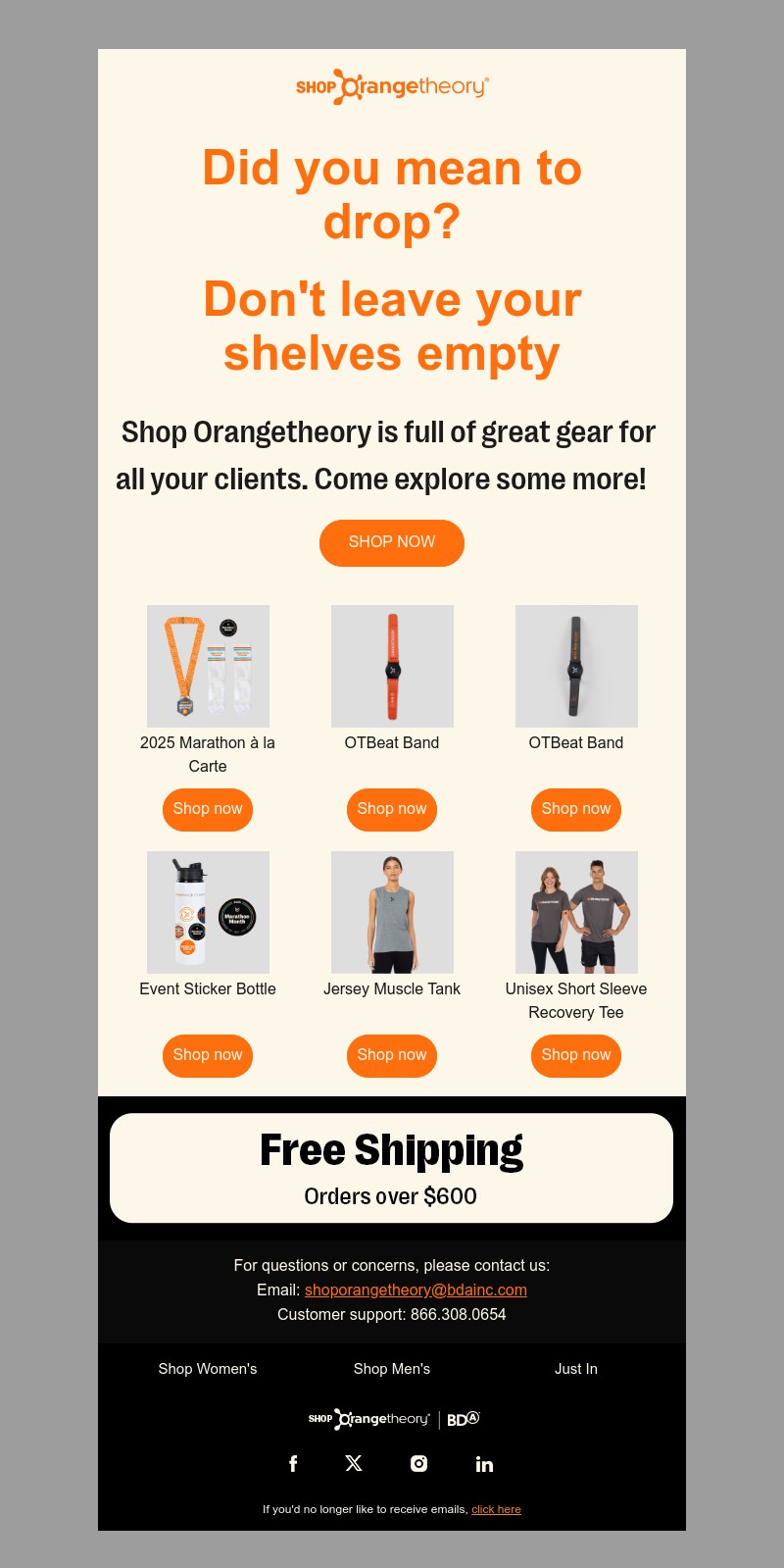The image size is (784, 1568).
Task: Shop now under the black OTBeat Band
Action: click(x=575, y=809)
